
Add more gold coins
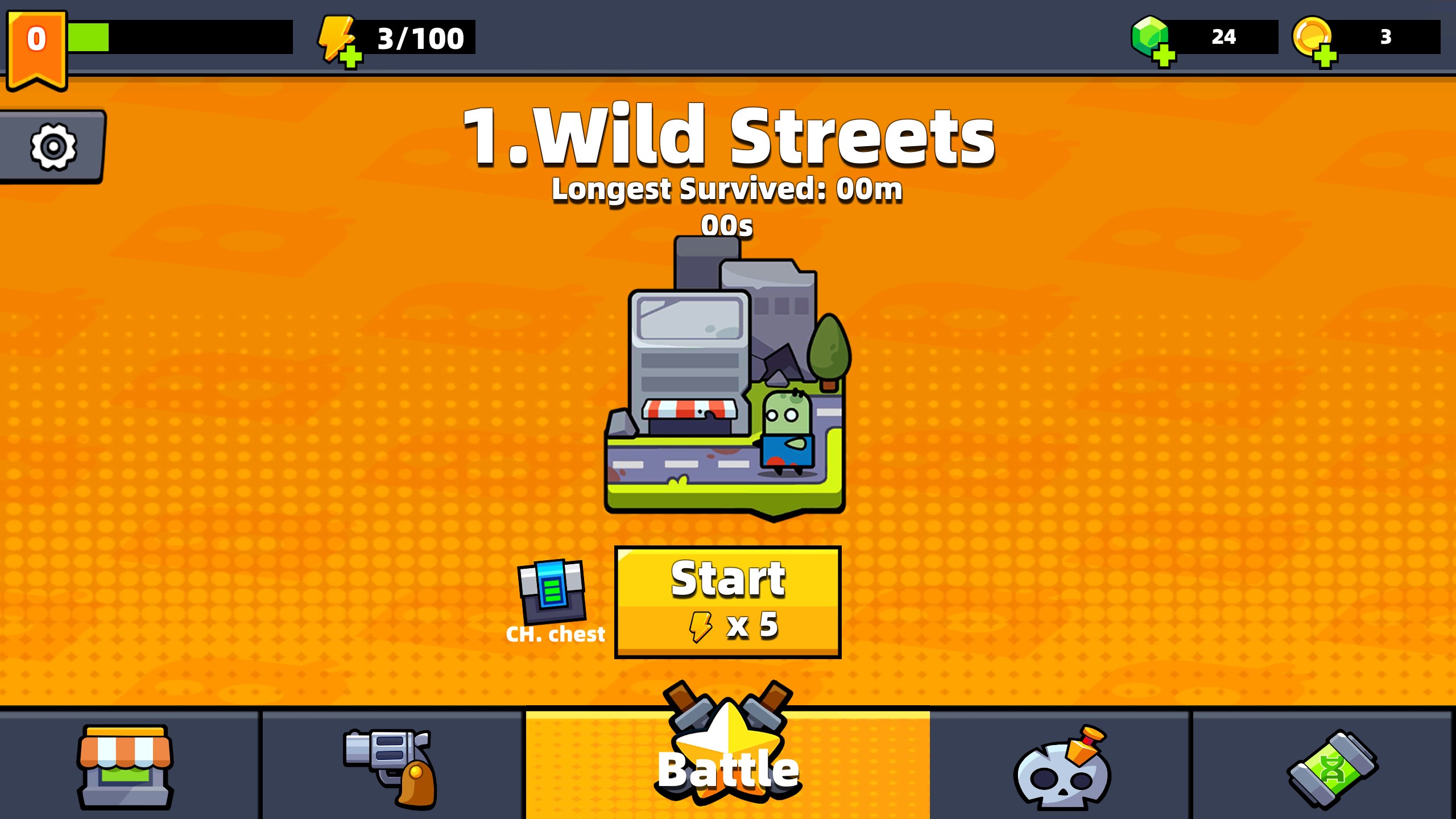click(x=1325, y=55)
